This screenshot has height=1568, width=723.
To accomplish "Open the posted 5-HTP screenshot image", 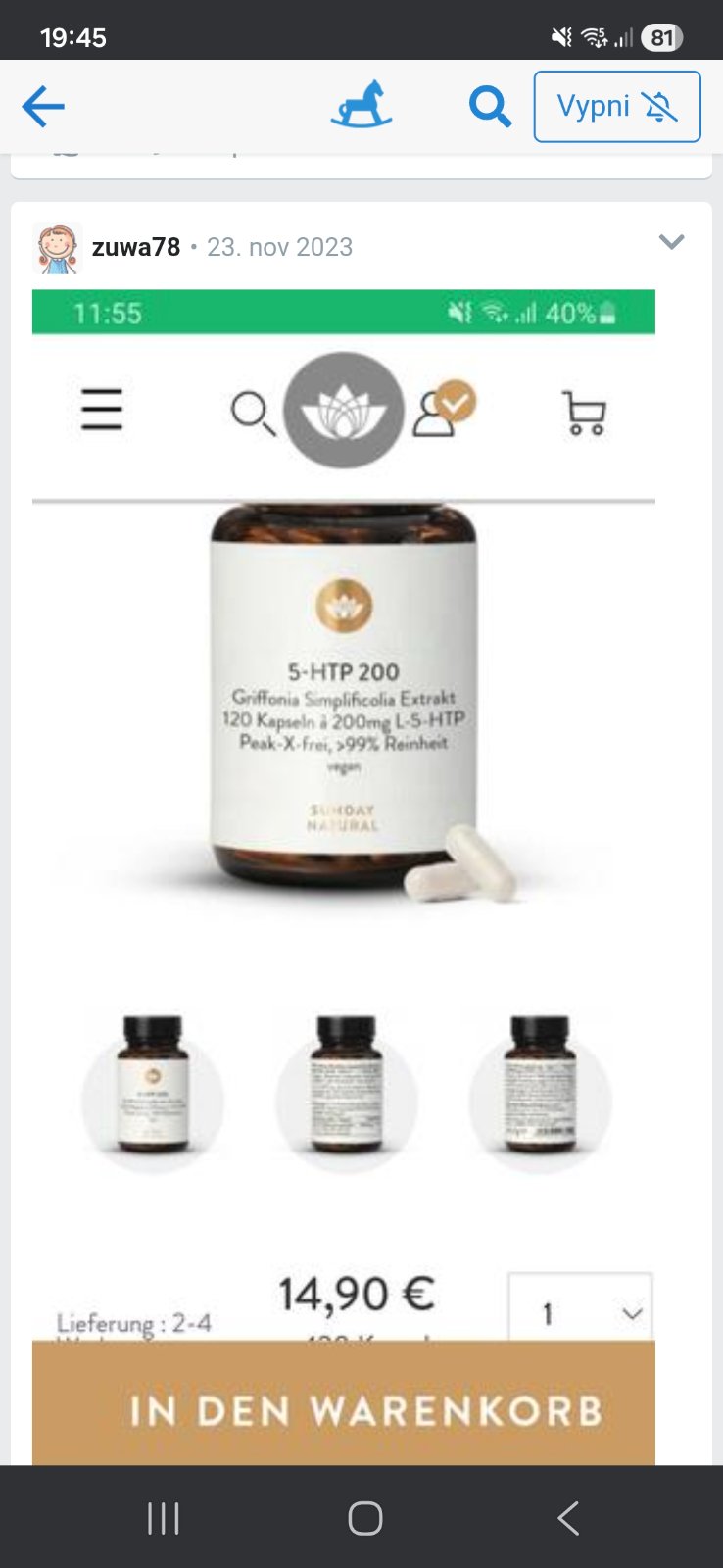I will click(343, 833).
